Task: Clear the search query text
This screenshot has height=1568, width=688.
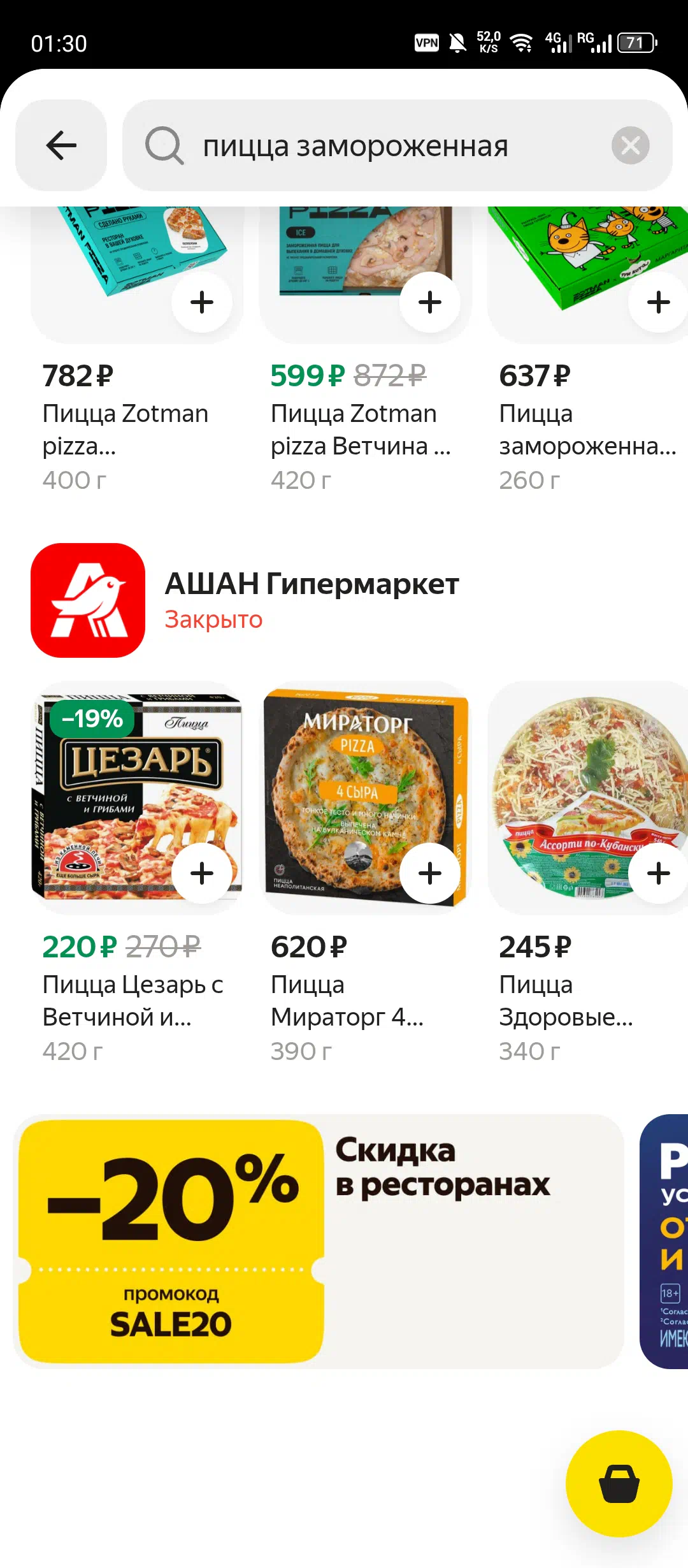Action: (x=630, y=145)
